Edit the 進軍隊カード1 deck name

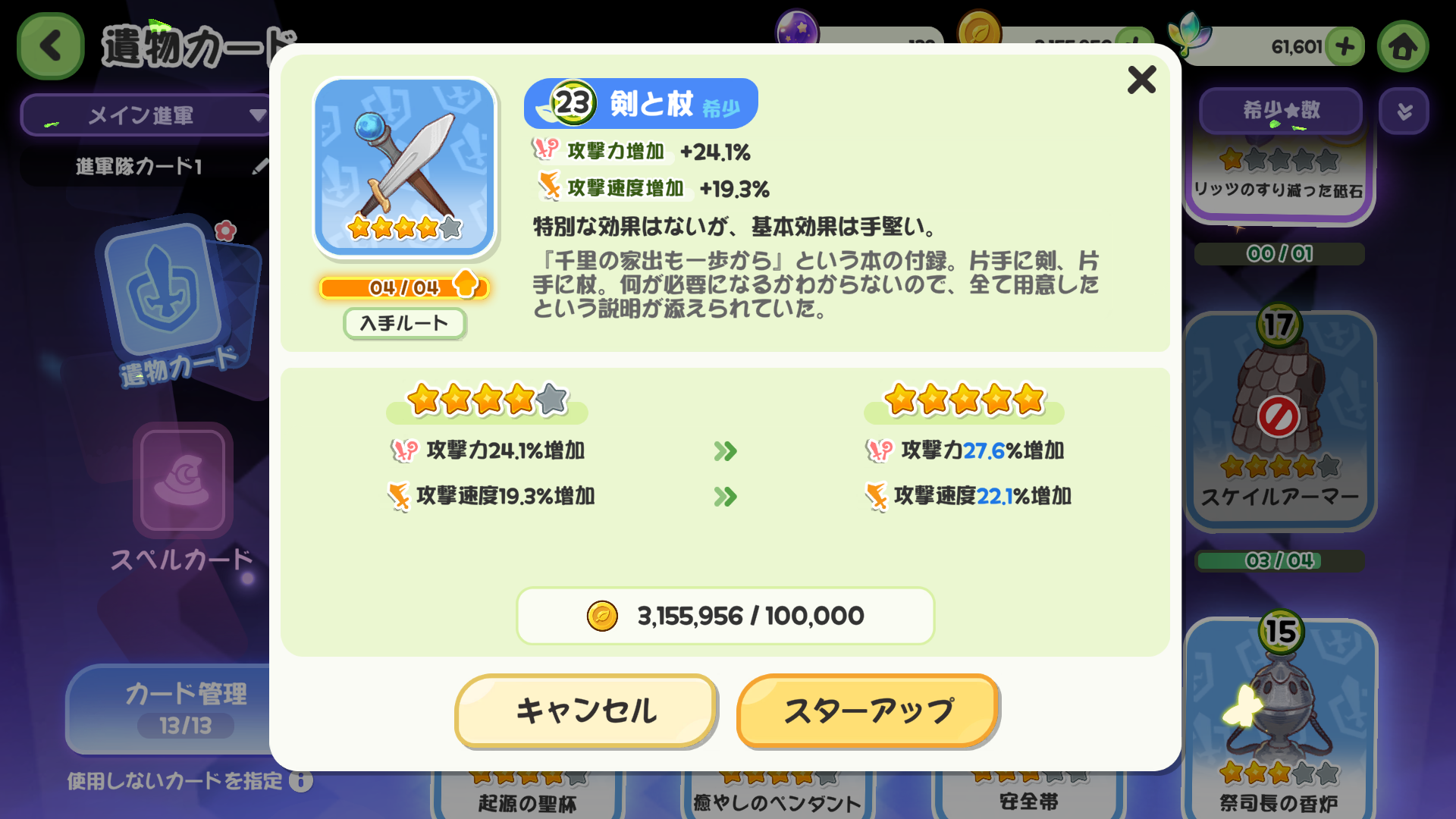click(x=260, y=166)
